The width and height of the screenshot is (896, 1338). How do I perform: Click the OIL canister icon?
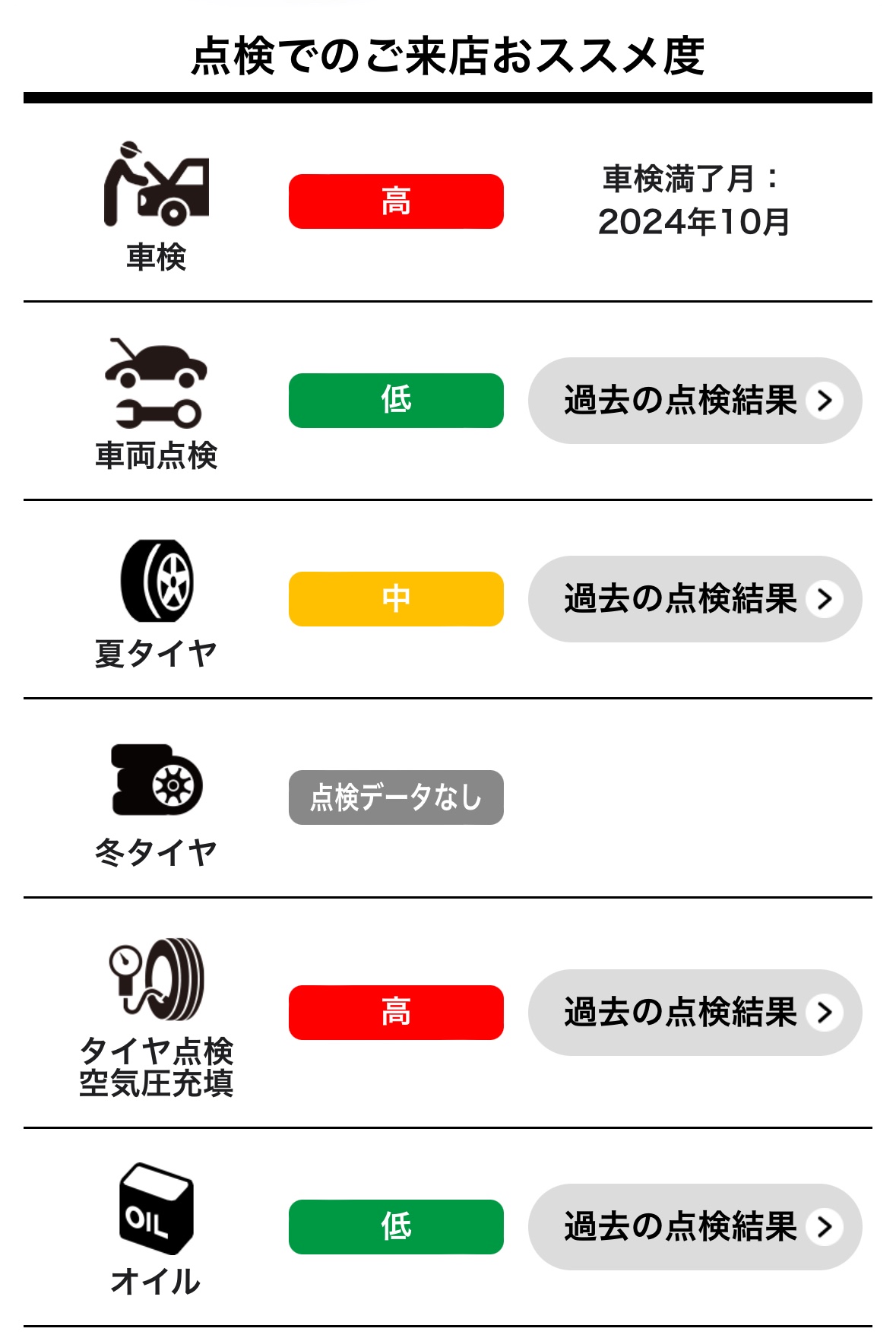tap(156, 1209)
